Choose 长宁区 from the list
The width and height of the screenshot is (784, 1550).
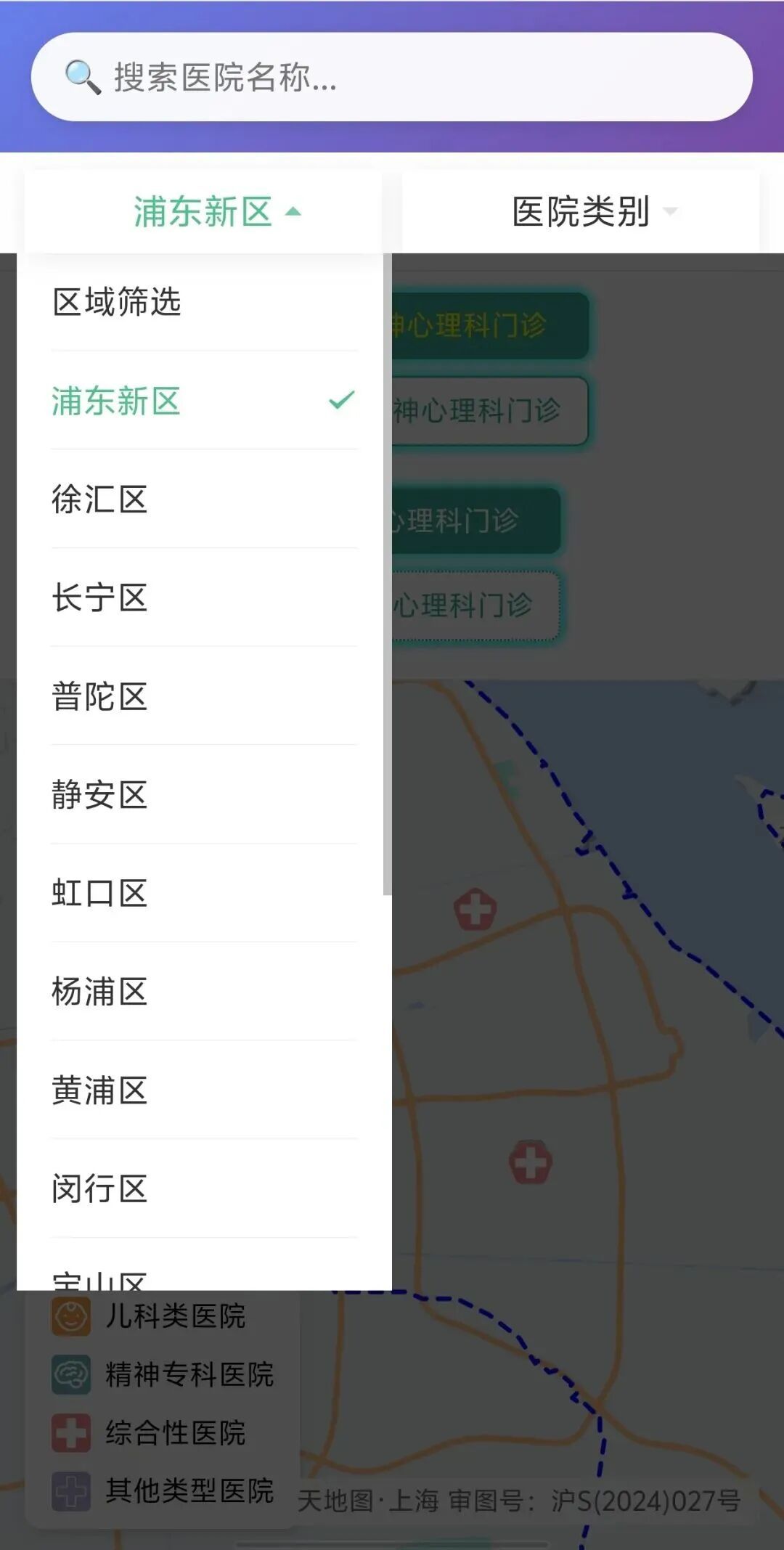pos(203,598)
